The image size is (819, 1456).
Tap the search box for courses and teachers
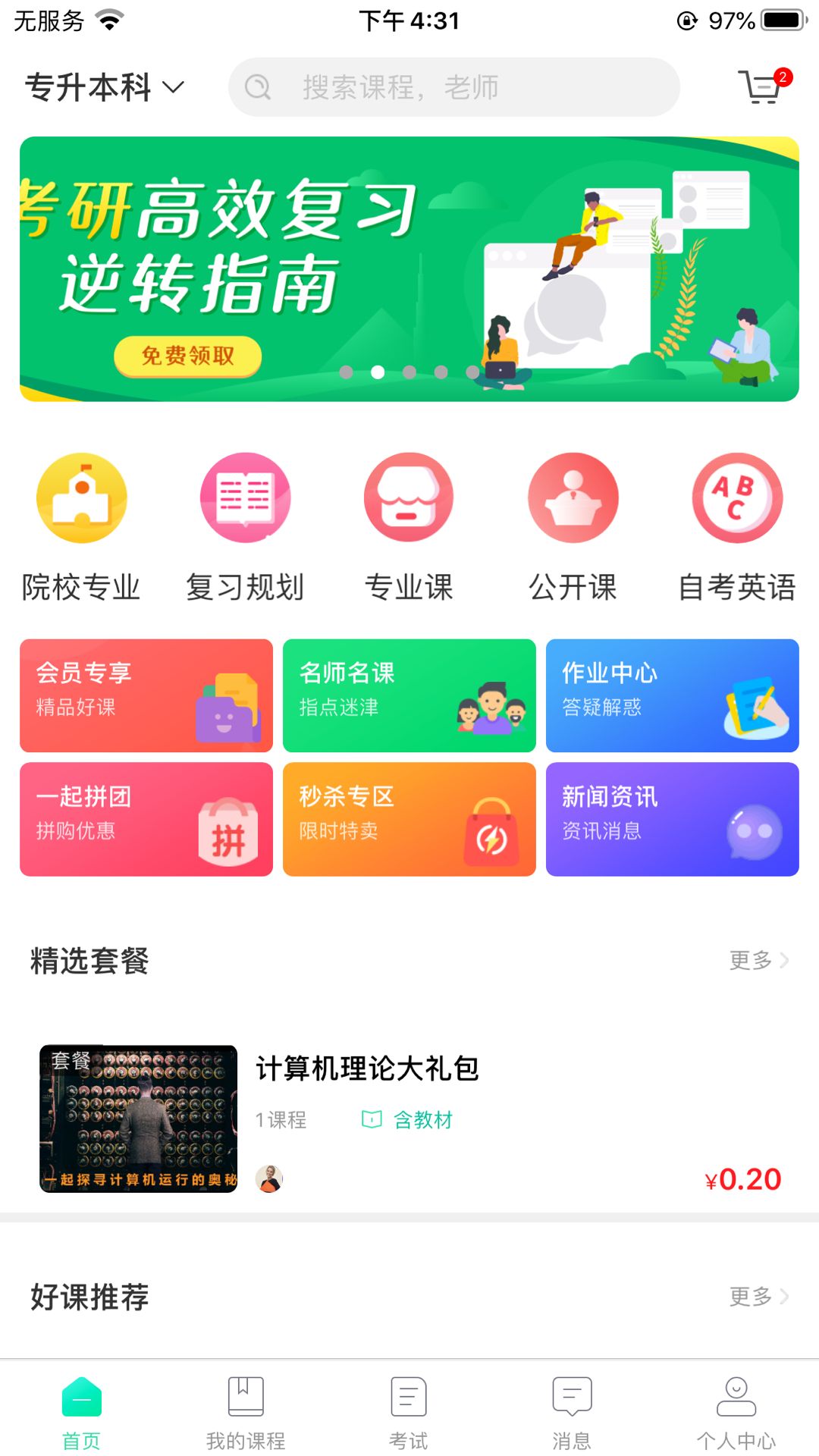[453, 87]
